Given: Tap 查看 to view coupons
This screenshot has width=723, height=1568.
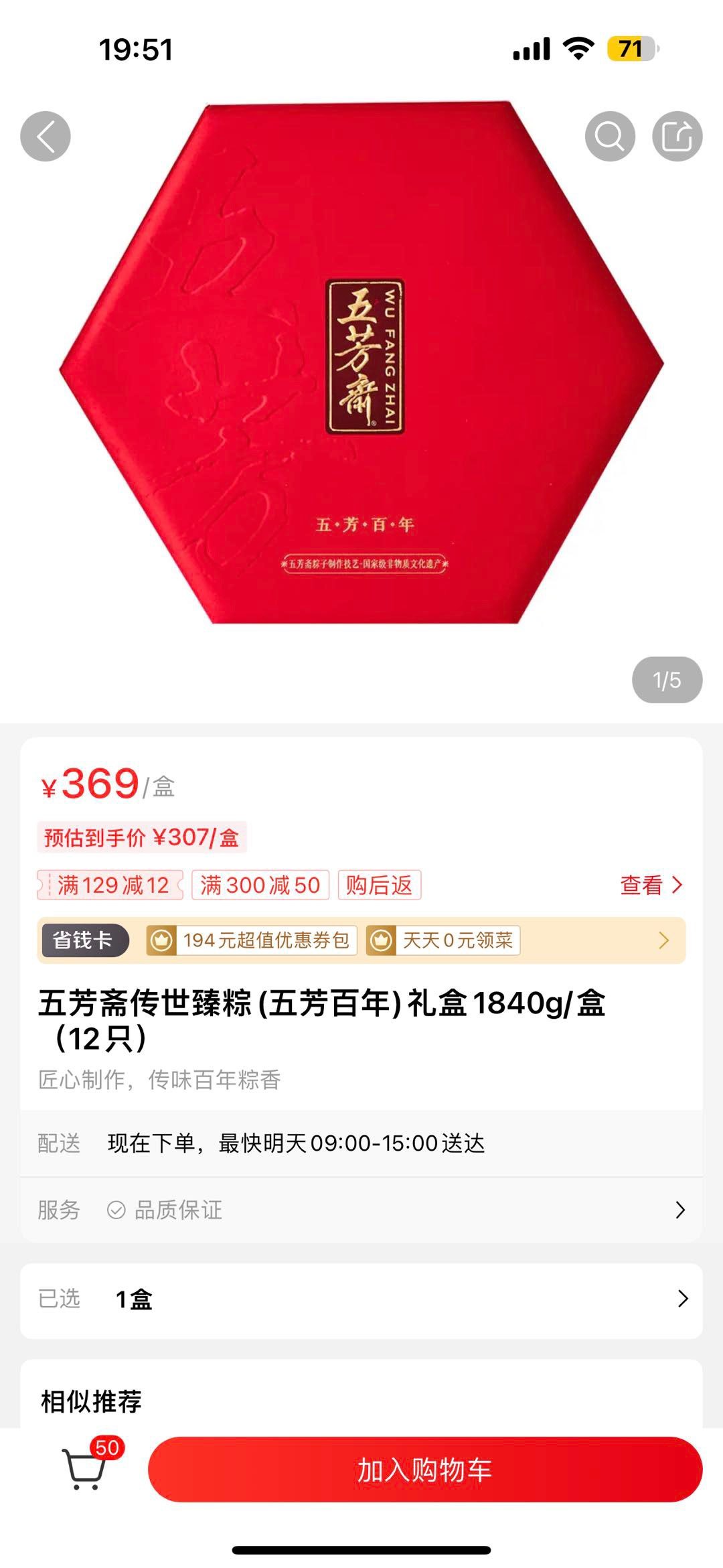Looking at the screenshot, I should pyautogui.click(x=651, y=885).
